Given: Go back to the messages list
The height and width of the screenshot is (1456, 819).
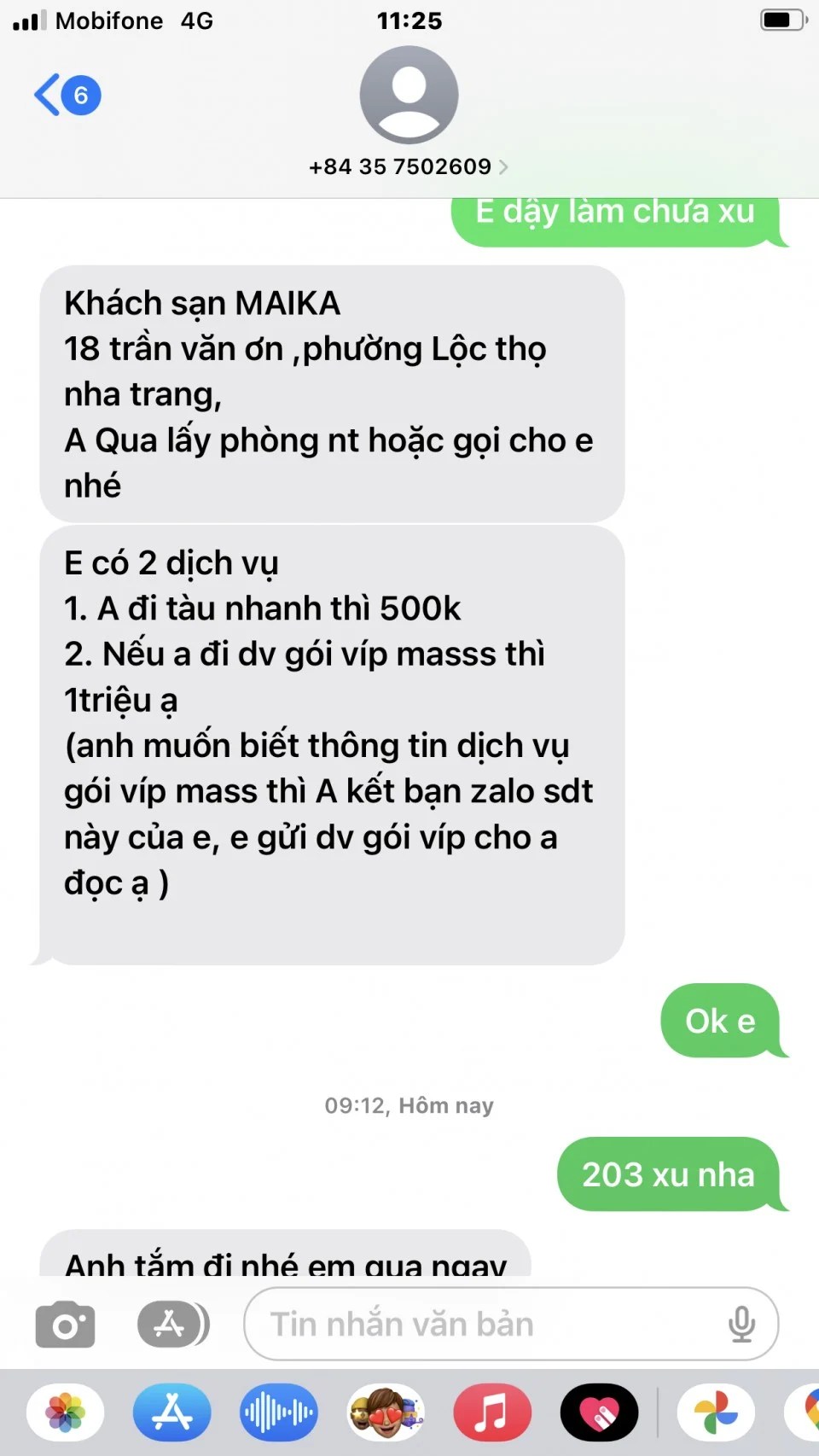Looking at the screenshot, I should (x=65, y=95).
